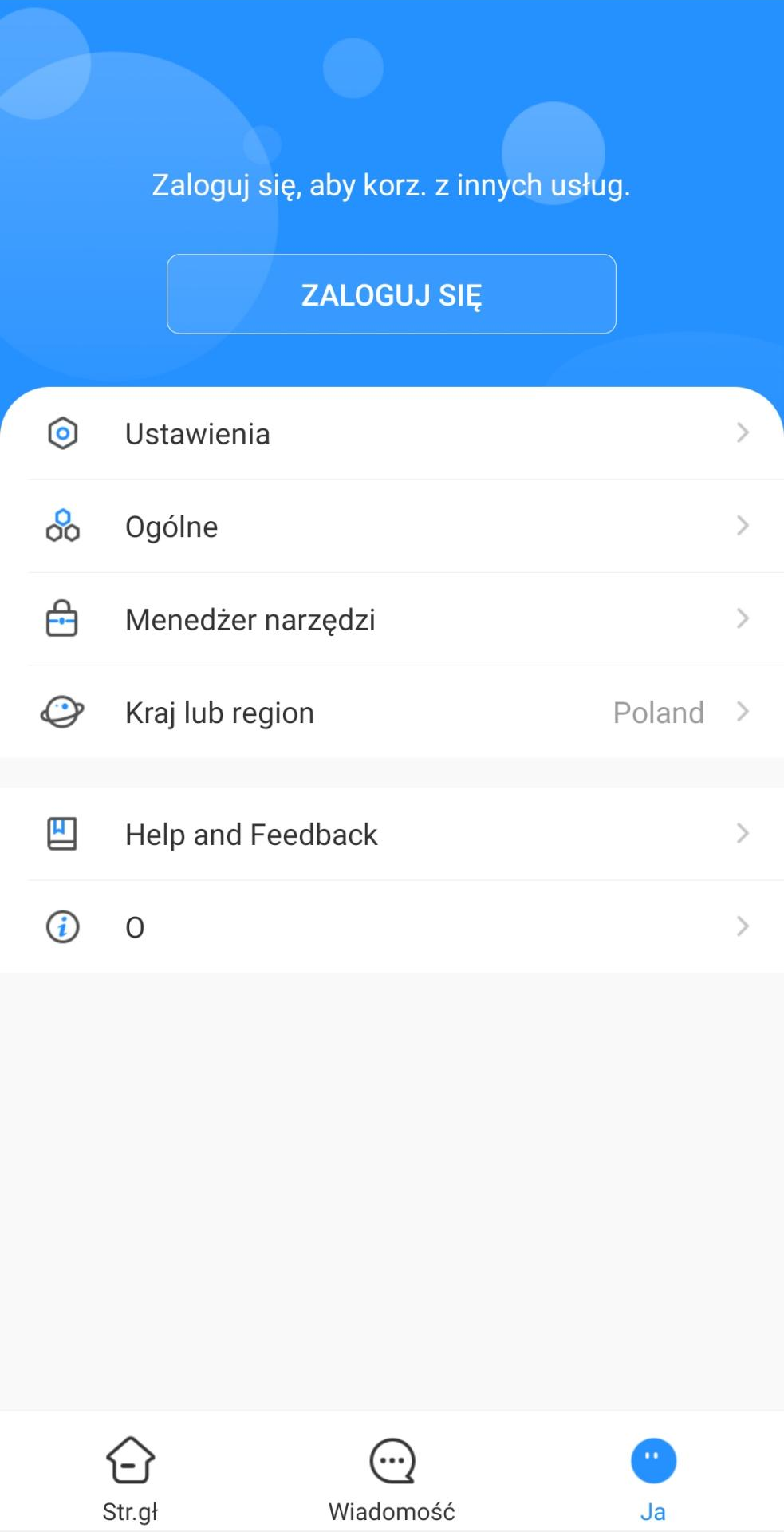Open Menedżer narzędzi
The width and height of the screenshot is (784, 1532).
point(392,619)
